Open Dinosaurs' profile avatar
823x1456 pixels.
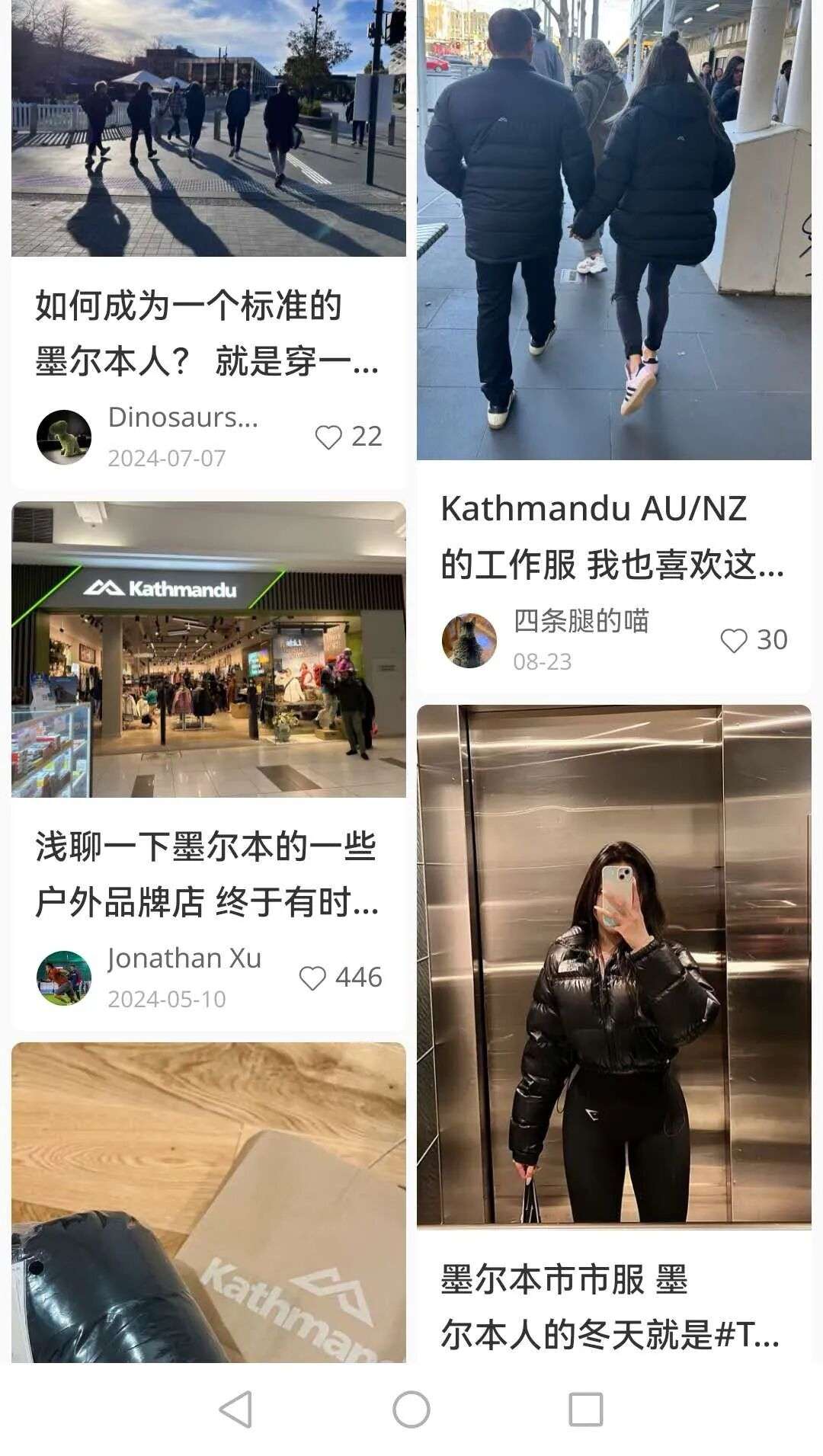(65, 434)
